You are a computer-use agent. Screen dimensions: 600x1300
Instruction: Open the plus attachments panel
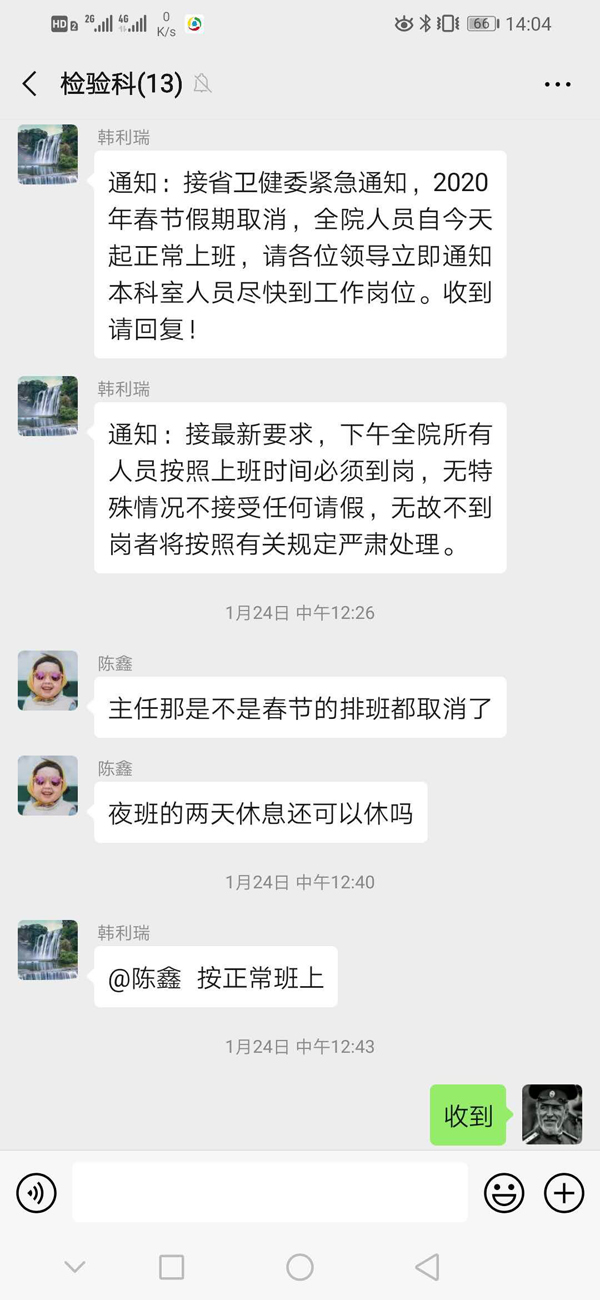click(x=563, y=1192)
